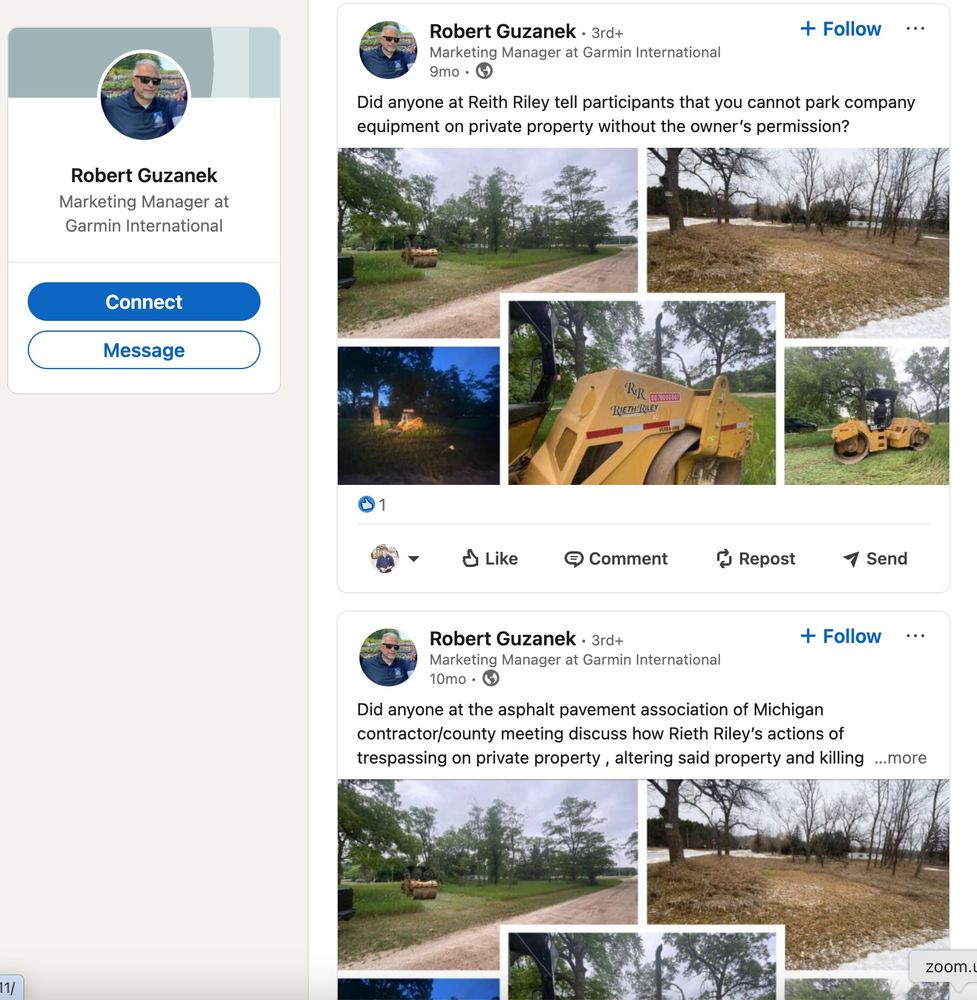Viewport: 977px width, 1000px height.
Task: Open the commenting identity dropdown arrow
Action: pyautogui.click(x=414, y=559)
